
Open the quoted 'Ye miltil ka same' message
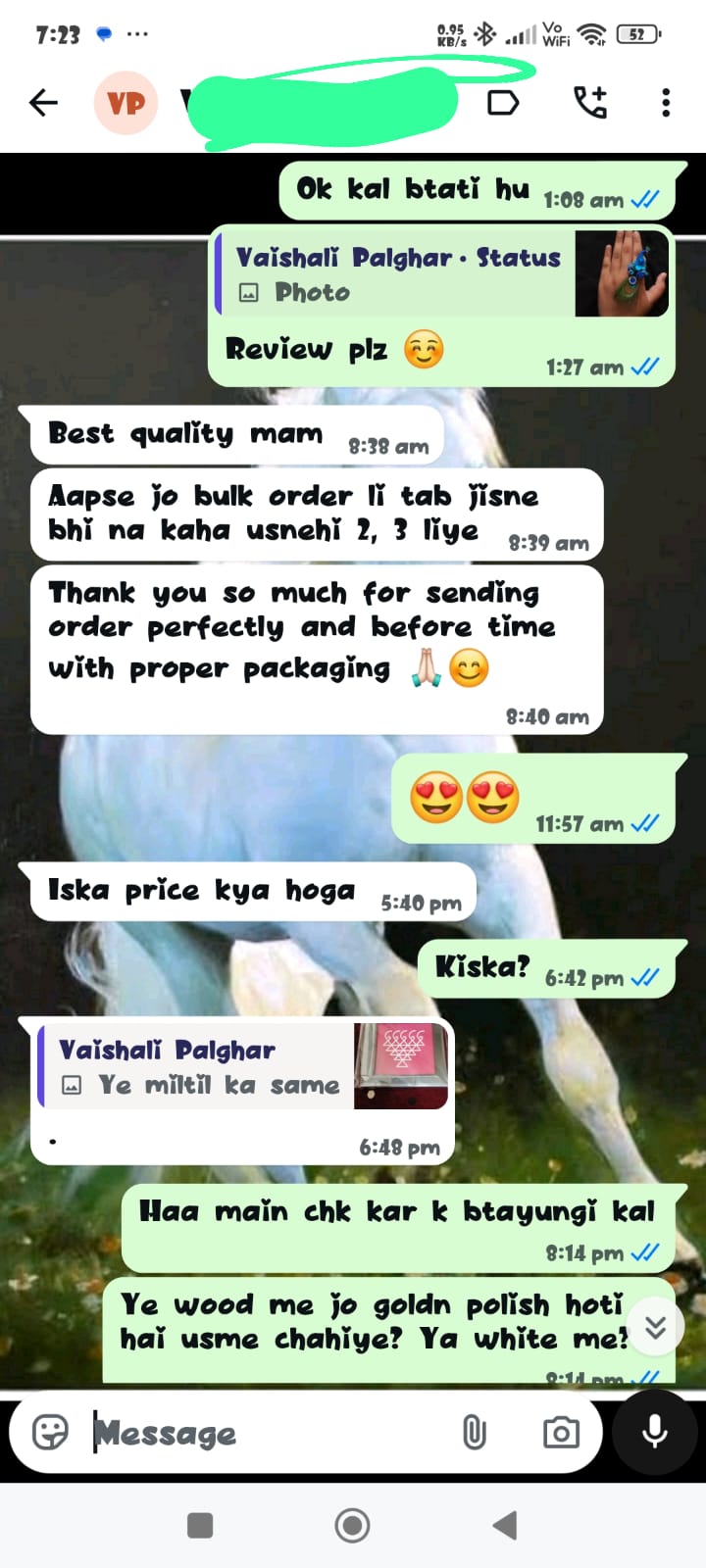(x=244, y=1066)
